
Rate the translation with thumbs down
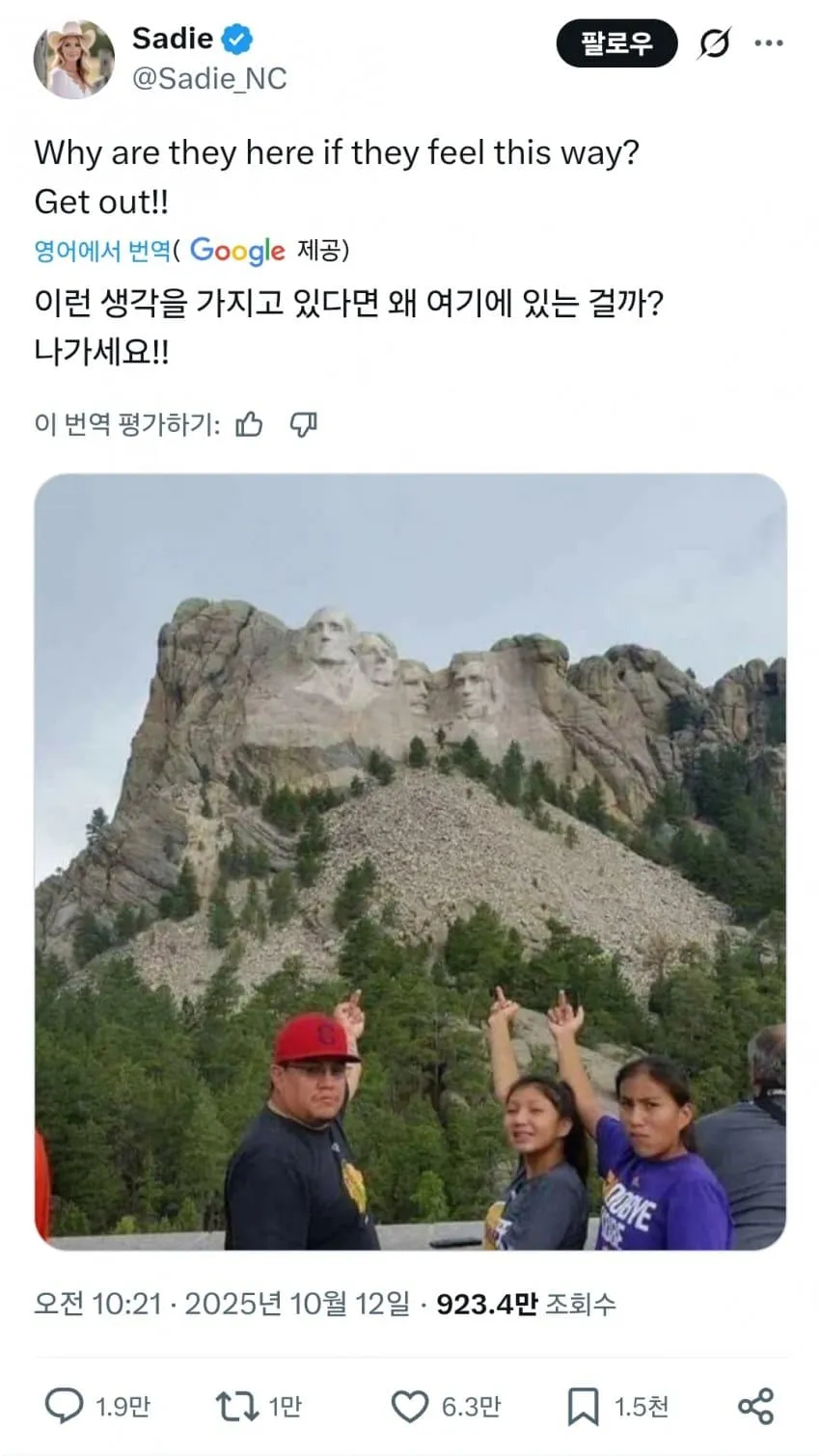coord(304,424)
